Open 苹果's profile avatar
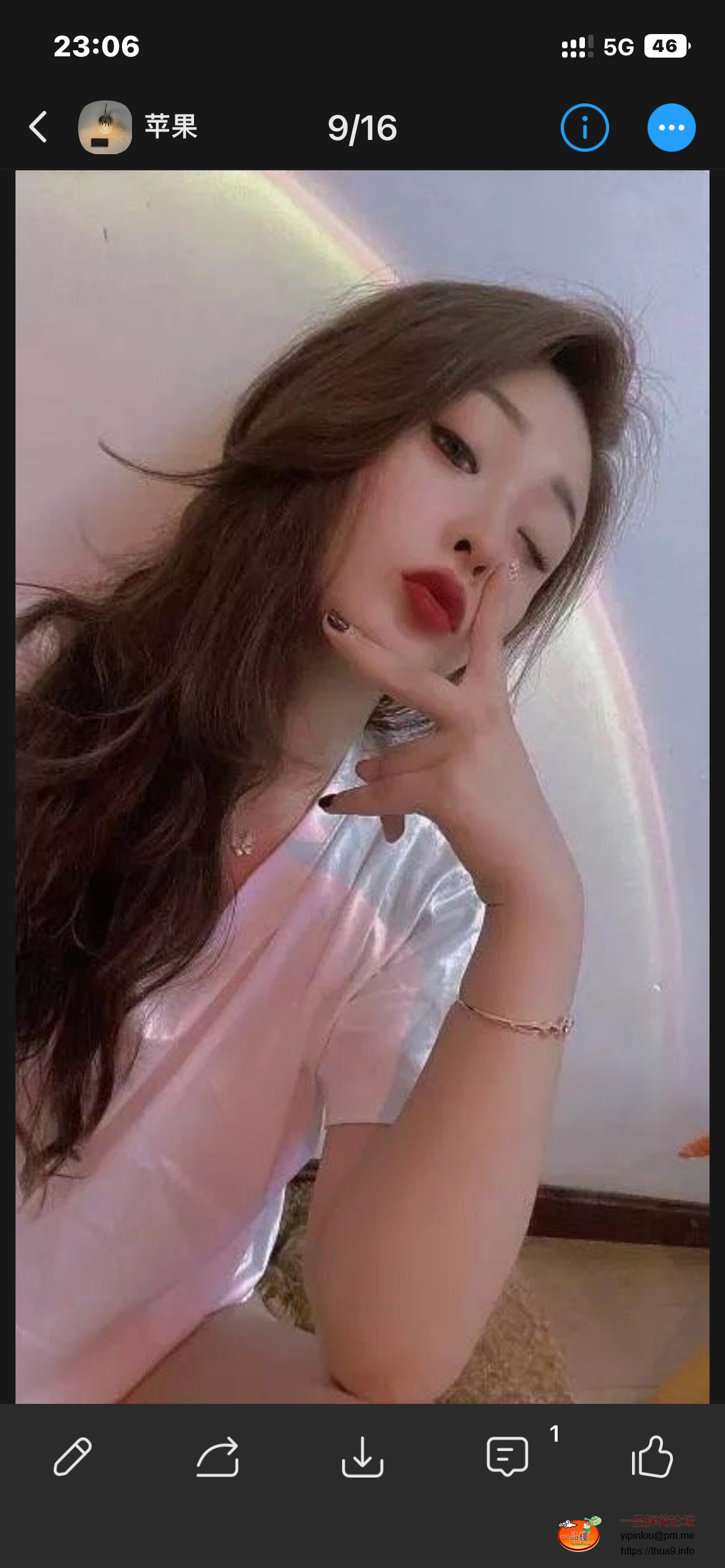The width and height of the screenshot is (725, 1568). [x=105, y=128]
